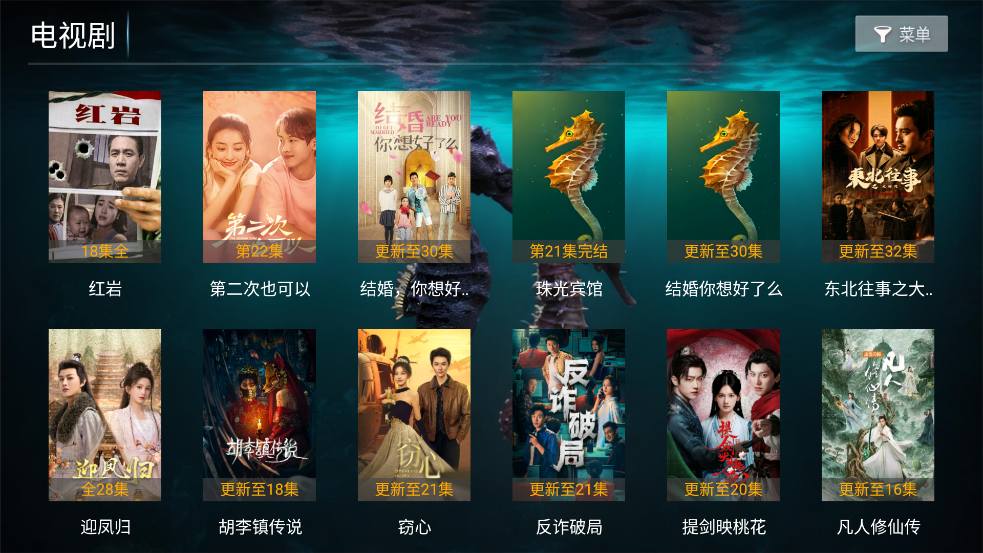
Task: Open 结婚你想好了么 with the seahorse cover
Action: click(x=723, y=177)
